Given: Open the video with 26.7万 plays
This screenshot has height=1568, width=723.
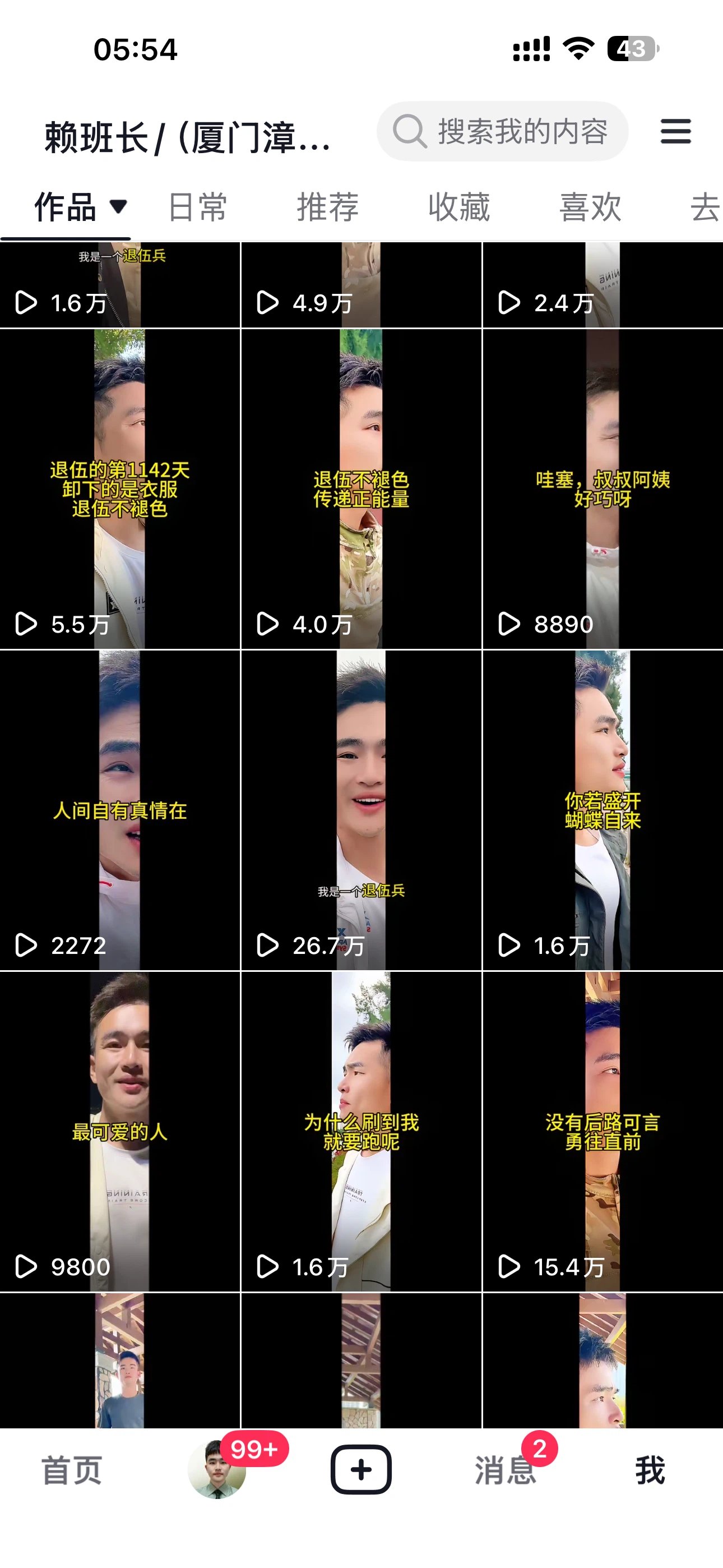Looking at the screenshot, I should [x=361, y=810].
